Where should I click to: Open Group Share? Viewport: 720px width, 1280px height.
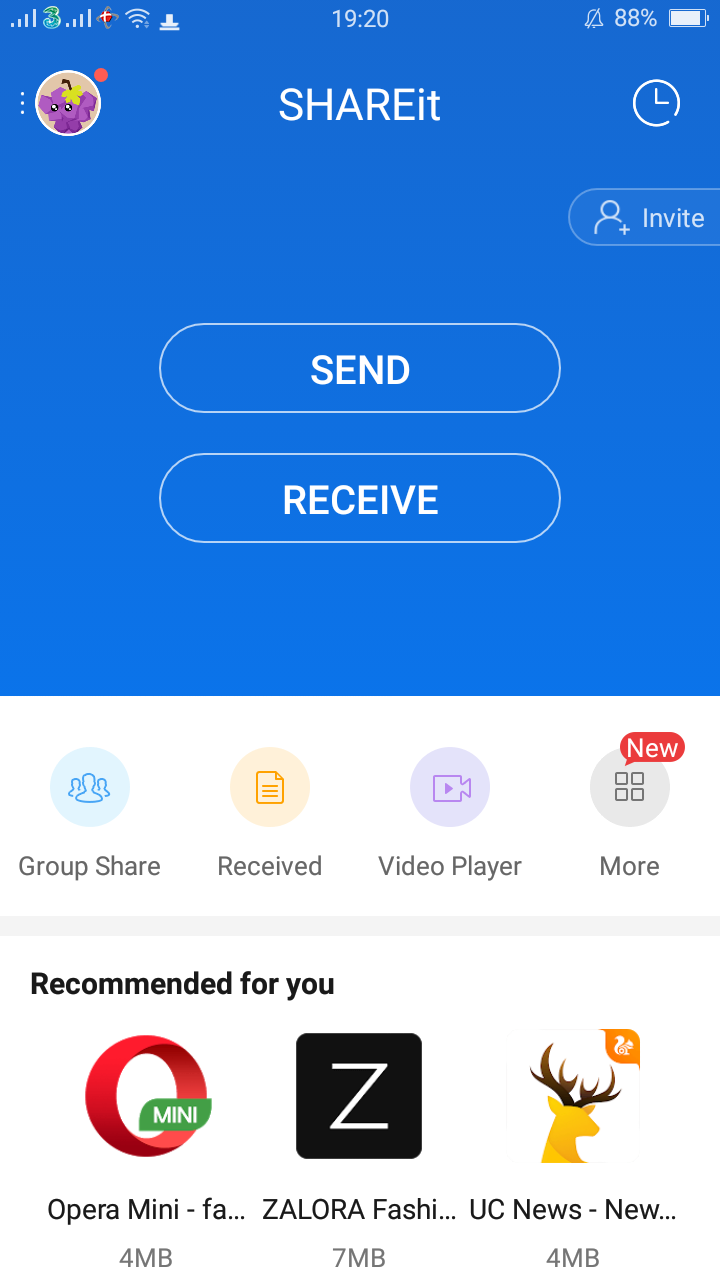click(90, 788)
